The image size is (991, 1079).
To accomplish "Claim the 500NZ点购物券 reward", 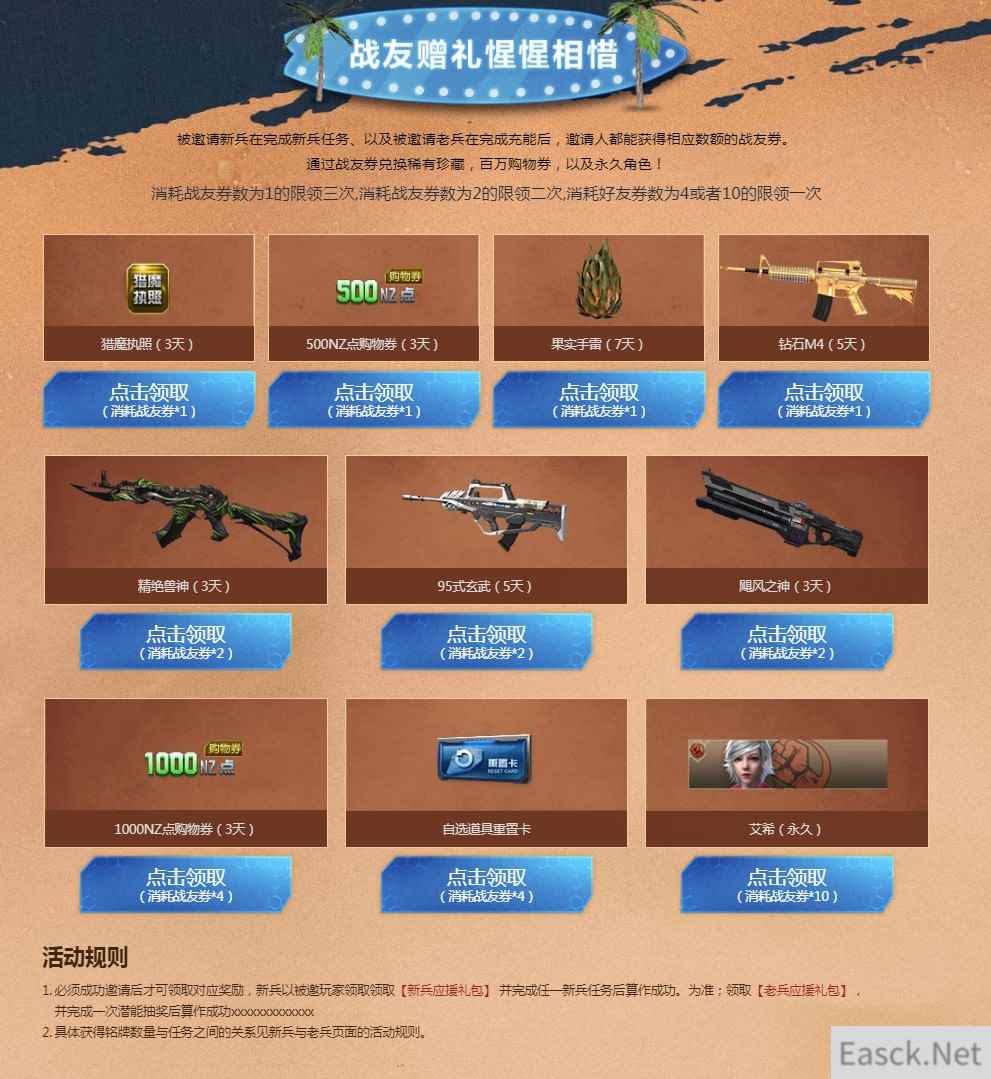I will pos(373,399).
